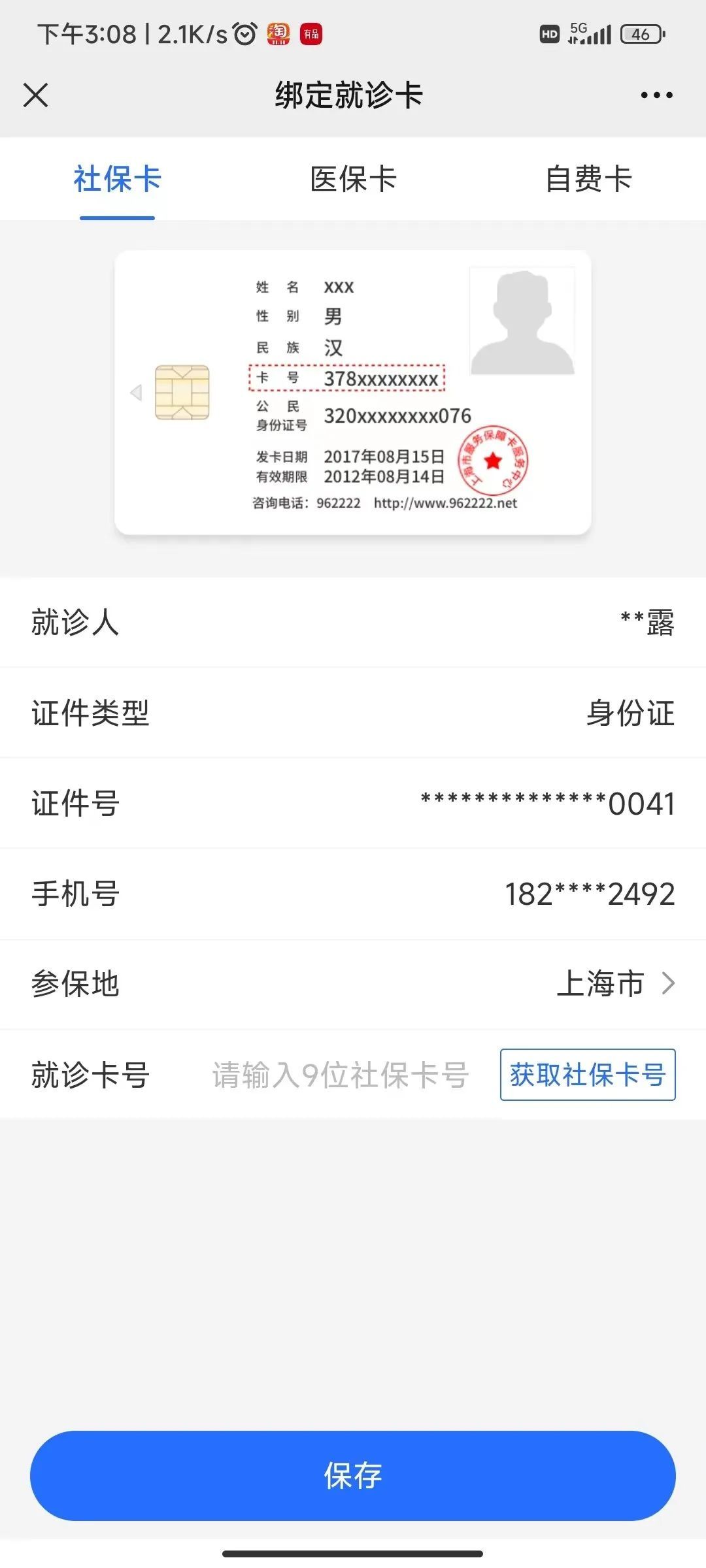This screenshot has width=706, height=1568.
Task: Close the 绑定就诊卡 page
Action: 36,95
